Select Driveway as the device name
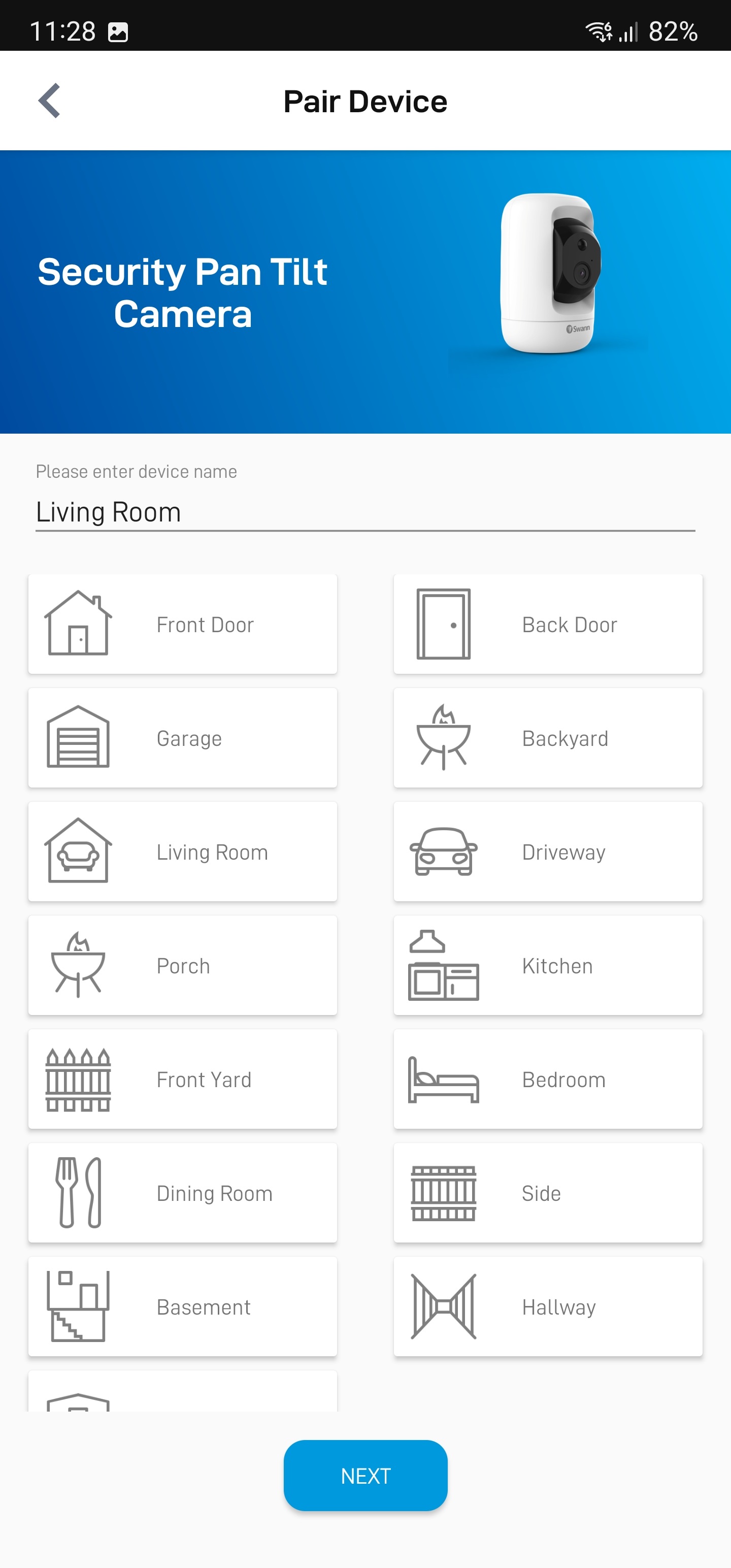The width and height of the screenshot is (731, 1568). (548, 852)
